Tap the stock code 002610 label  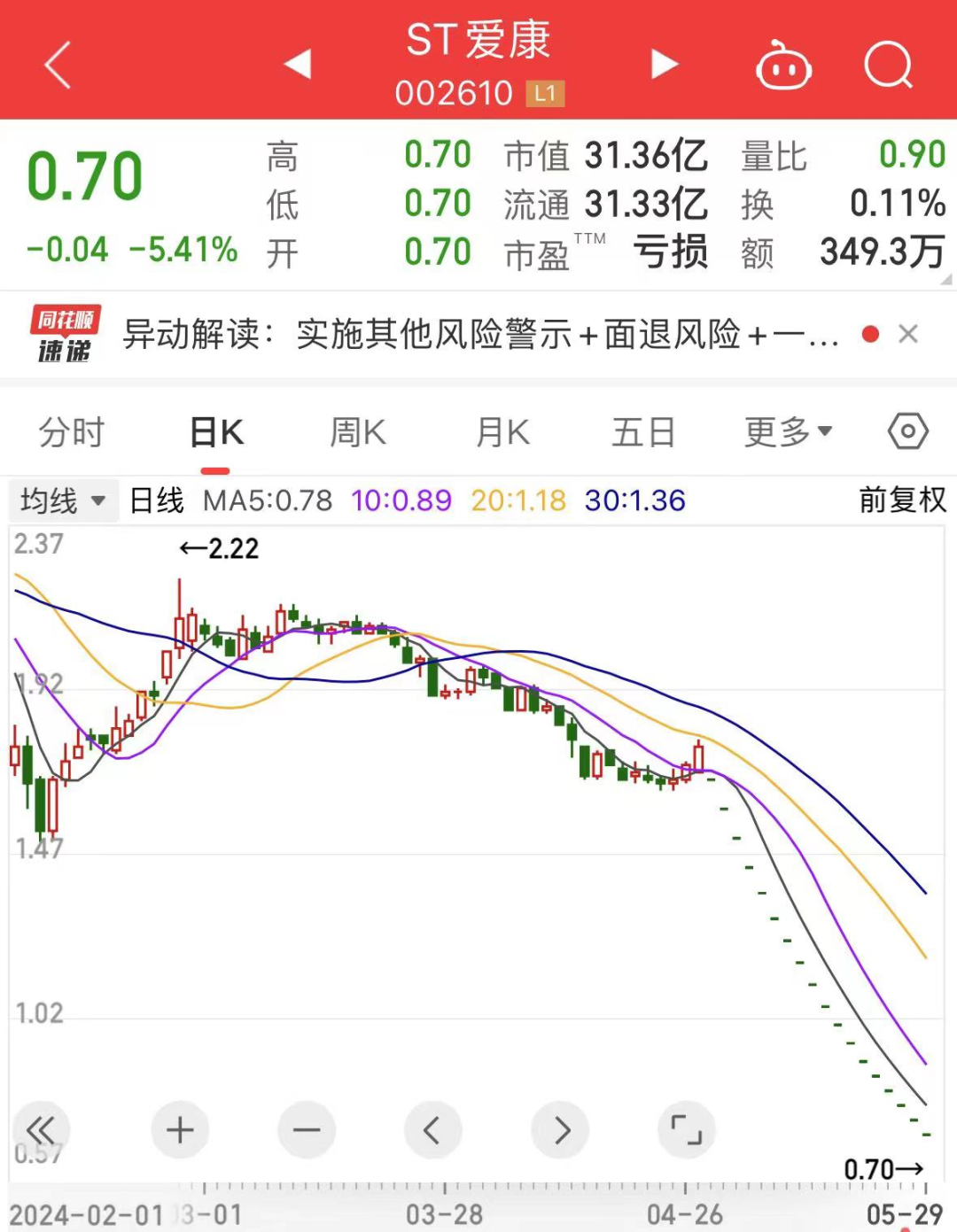[453, 91]
